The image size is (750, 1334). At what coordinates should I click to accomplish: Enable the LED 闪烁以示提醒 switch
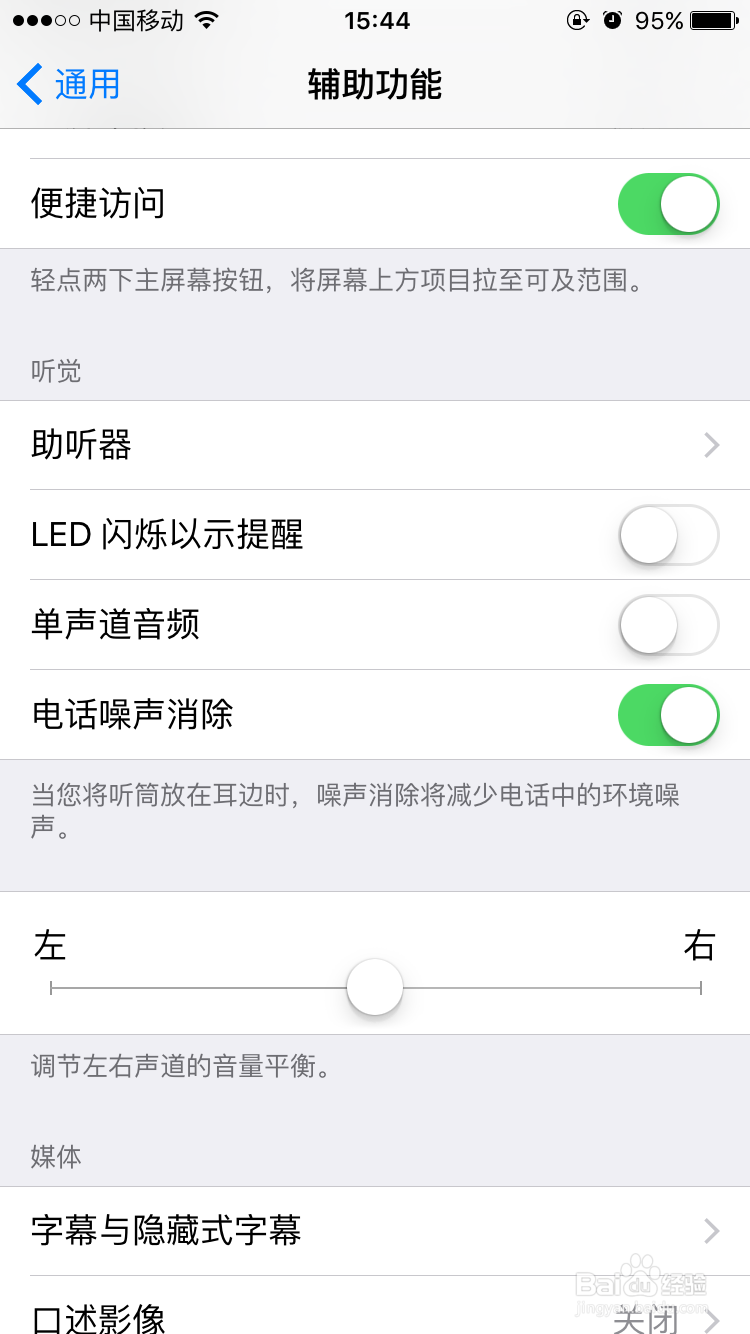point(667,535)
